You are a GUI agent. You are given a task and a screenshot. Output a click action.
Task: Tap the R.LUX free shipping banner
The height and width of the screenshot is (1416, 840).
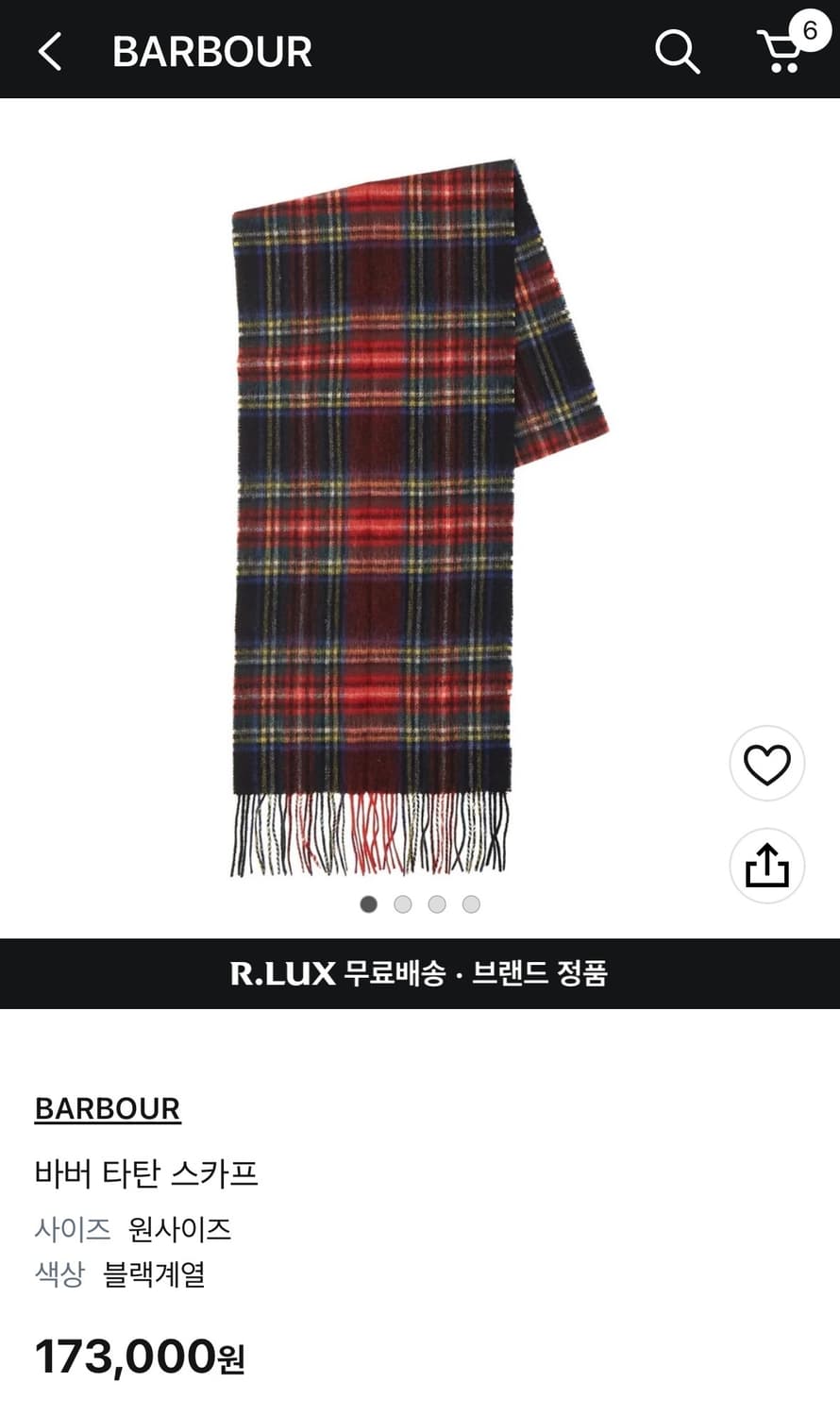(420, 976)
